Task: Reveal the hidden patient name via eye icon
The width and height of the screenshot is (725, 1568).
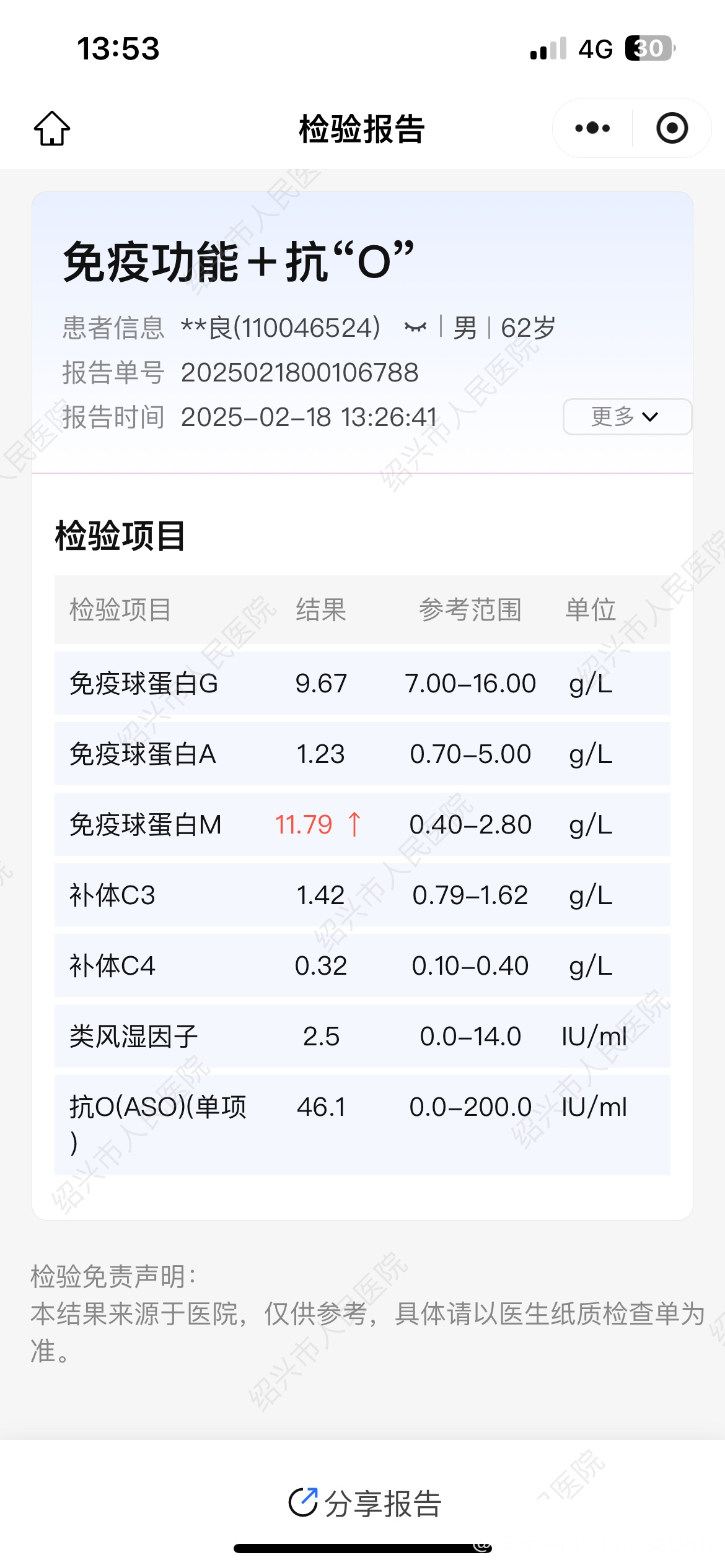Action: tap(415, 328)
